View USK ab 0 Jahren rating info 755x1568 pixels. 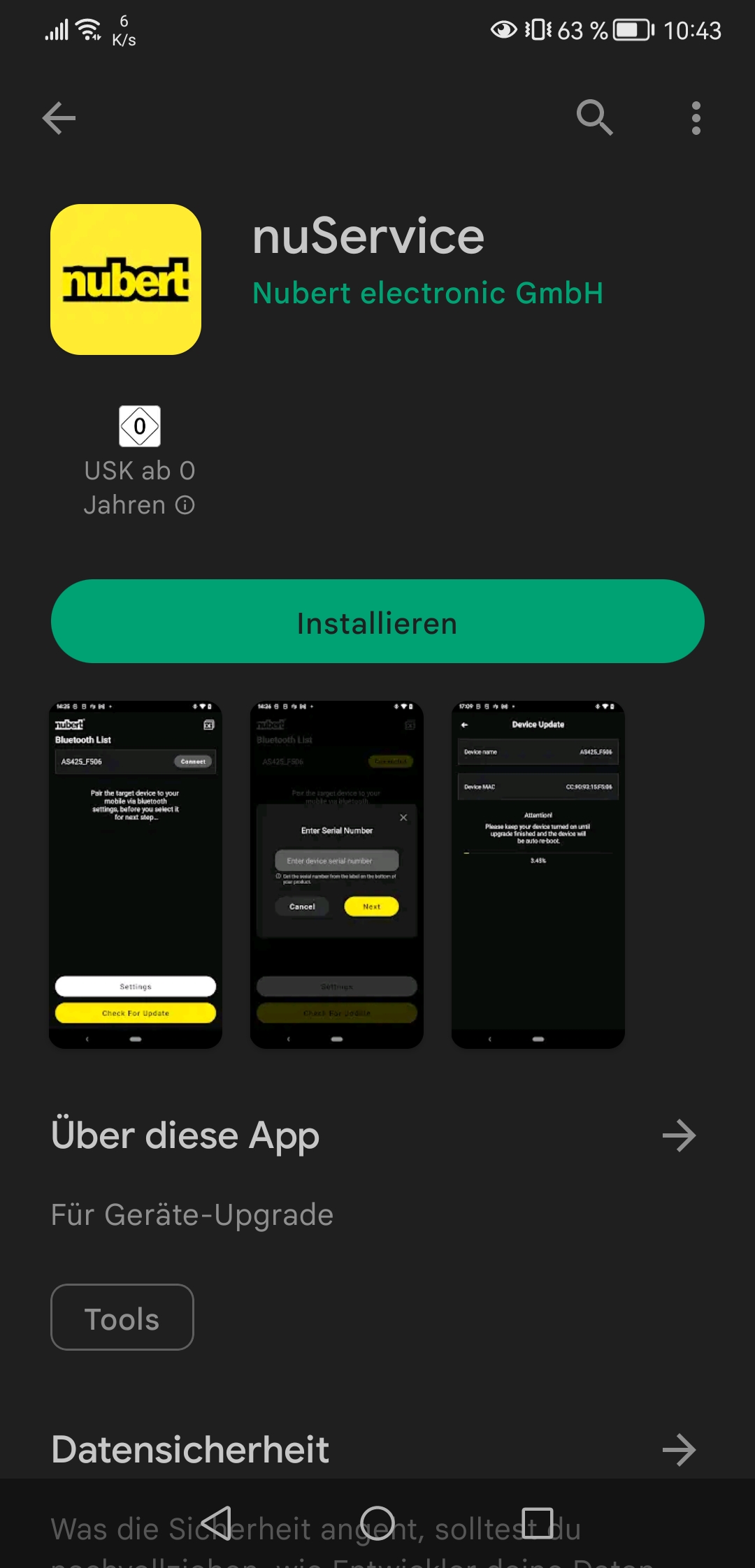coord(185,505)
